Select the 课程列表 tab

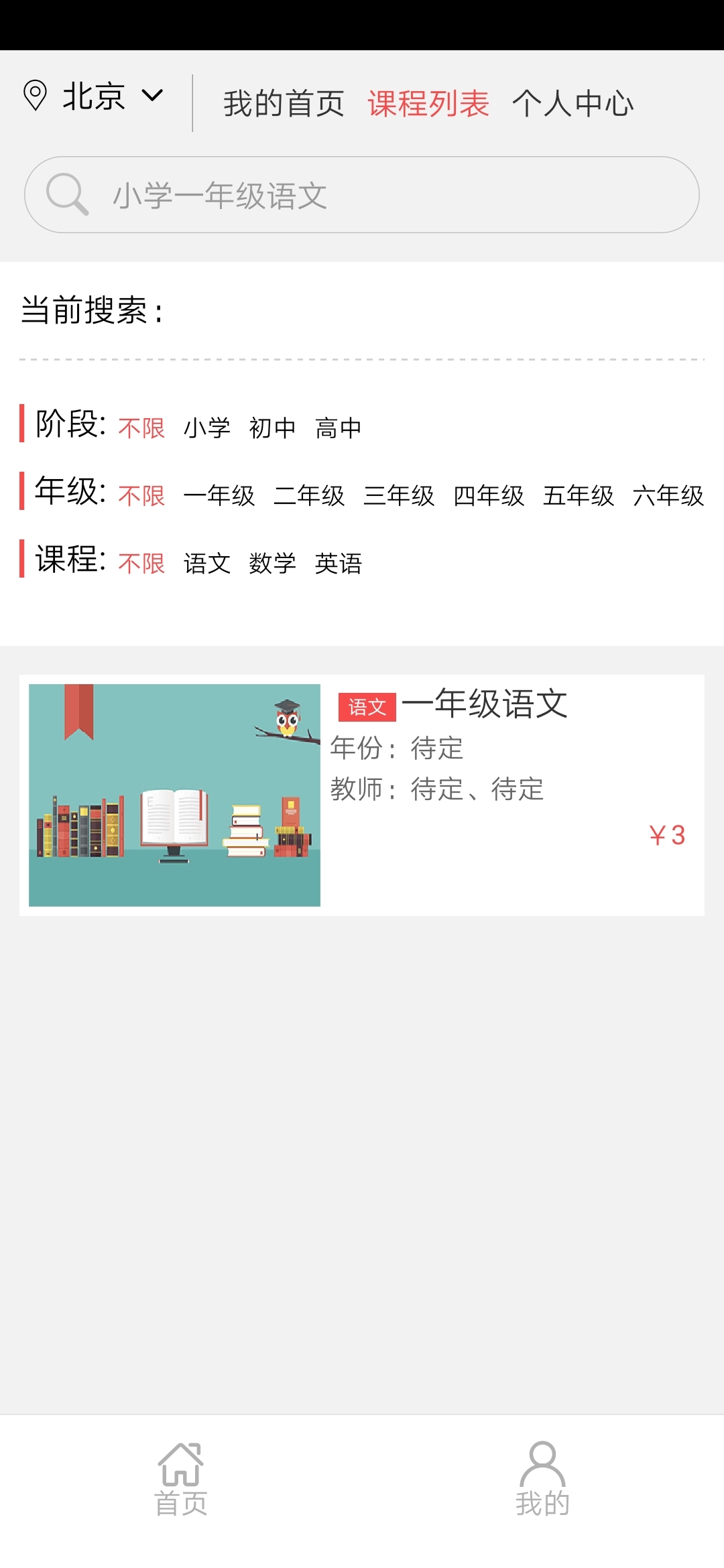[x=428, y=102]
